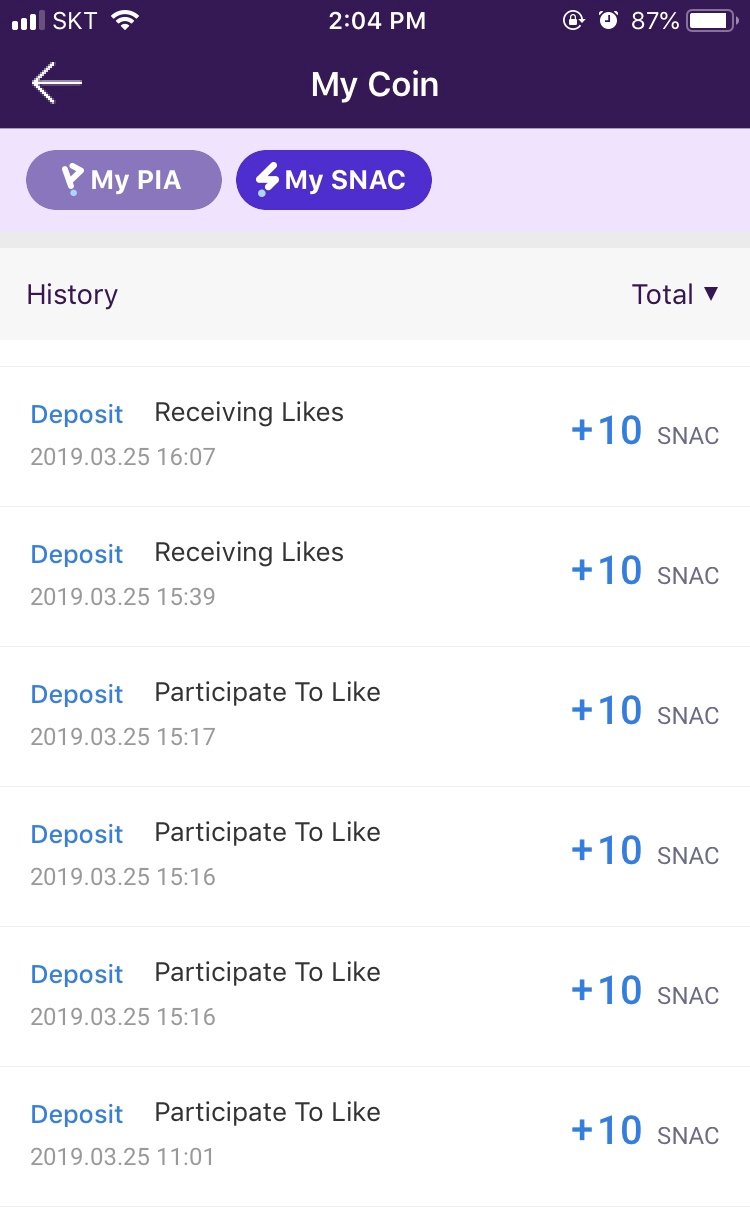750x1226 pixels.
Task: Expand the Total filter dropdown
Action: [x=675, y=294]
